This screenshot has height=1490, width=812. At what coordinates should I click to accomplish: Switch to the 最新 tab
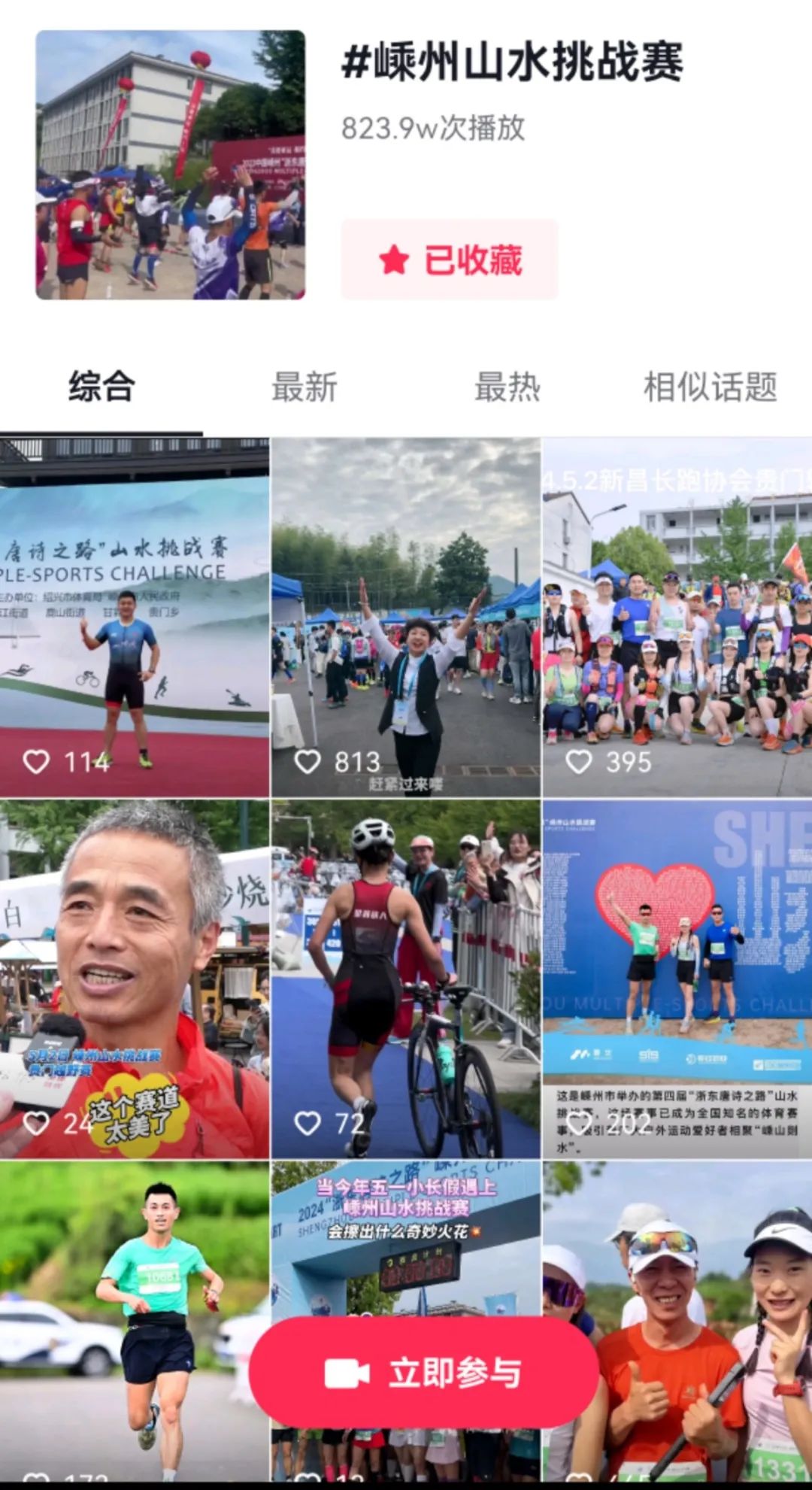(304, 387)
